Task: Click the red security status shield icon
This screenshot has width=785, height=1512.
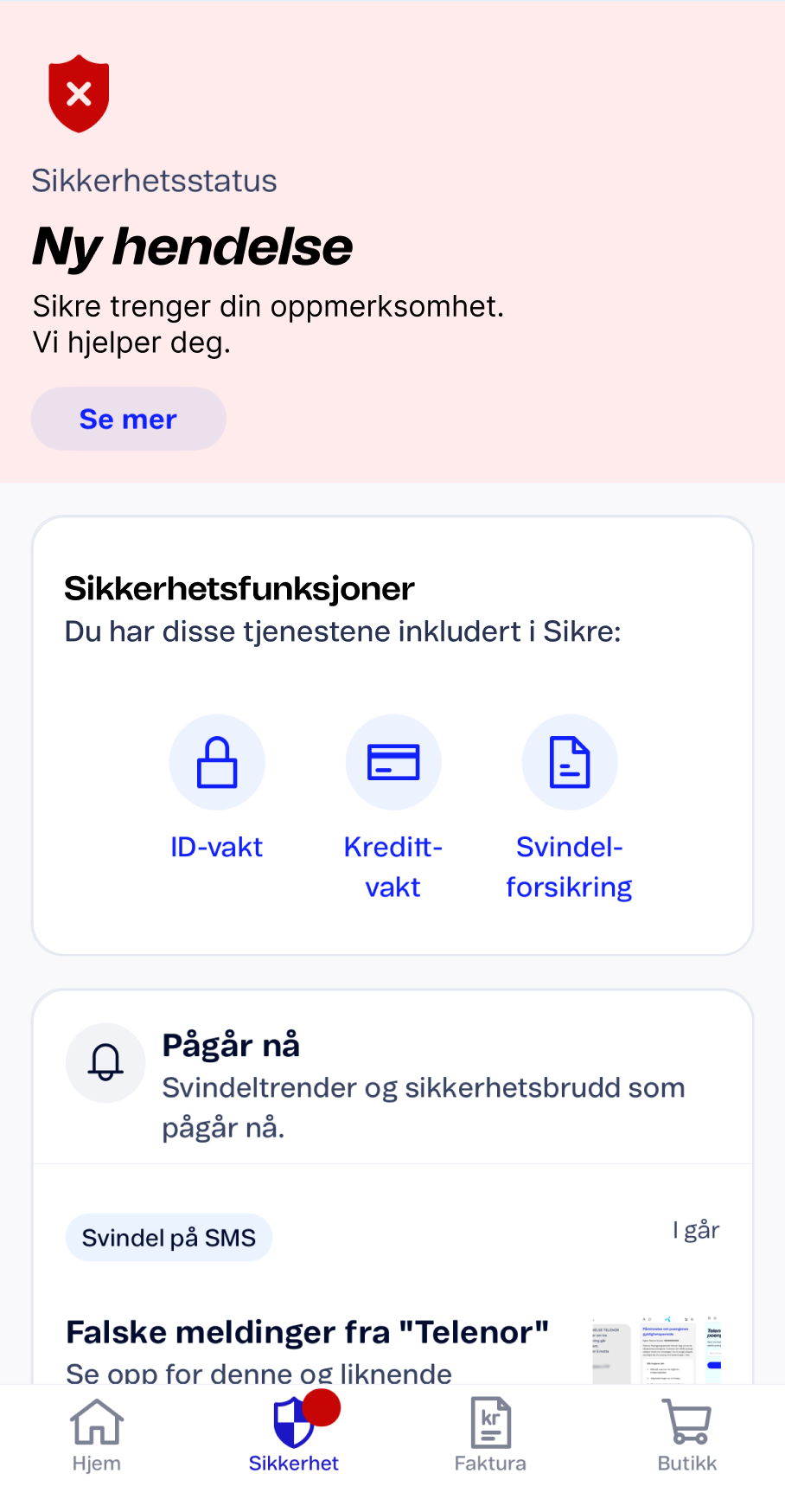Action: pos(79,93)
